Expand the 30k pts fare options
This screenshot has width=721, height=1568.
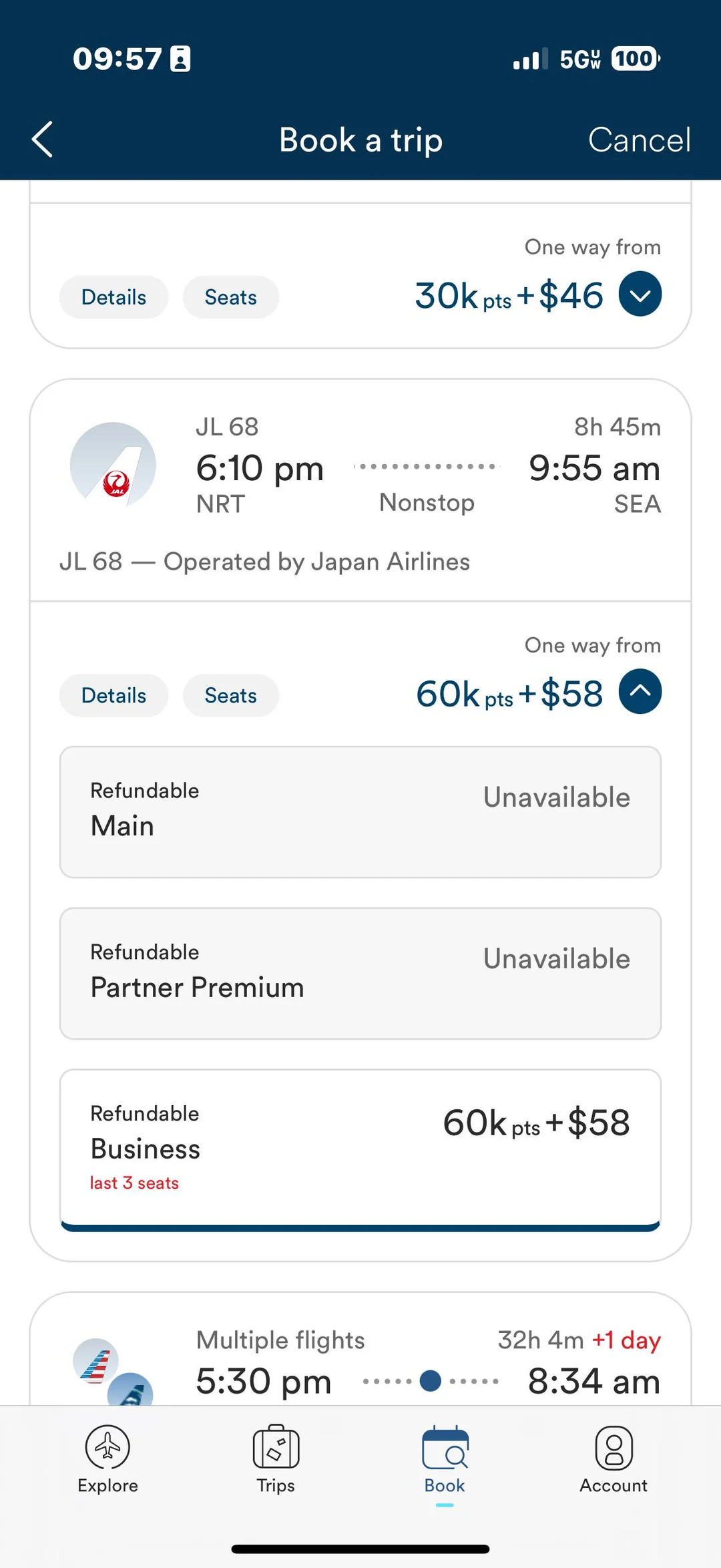click(x=639, y=292)
